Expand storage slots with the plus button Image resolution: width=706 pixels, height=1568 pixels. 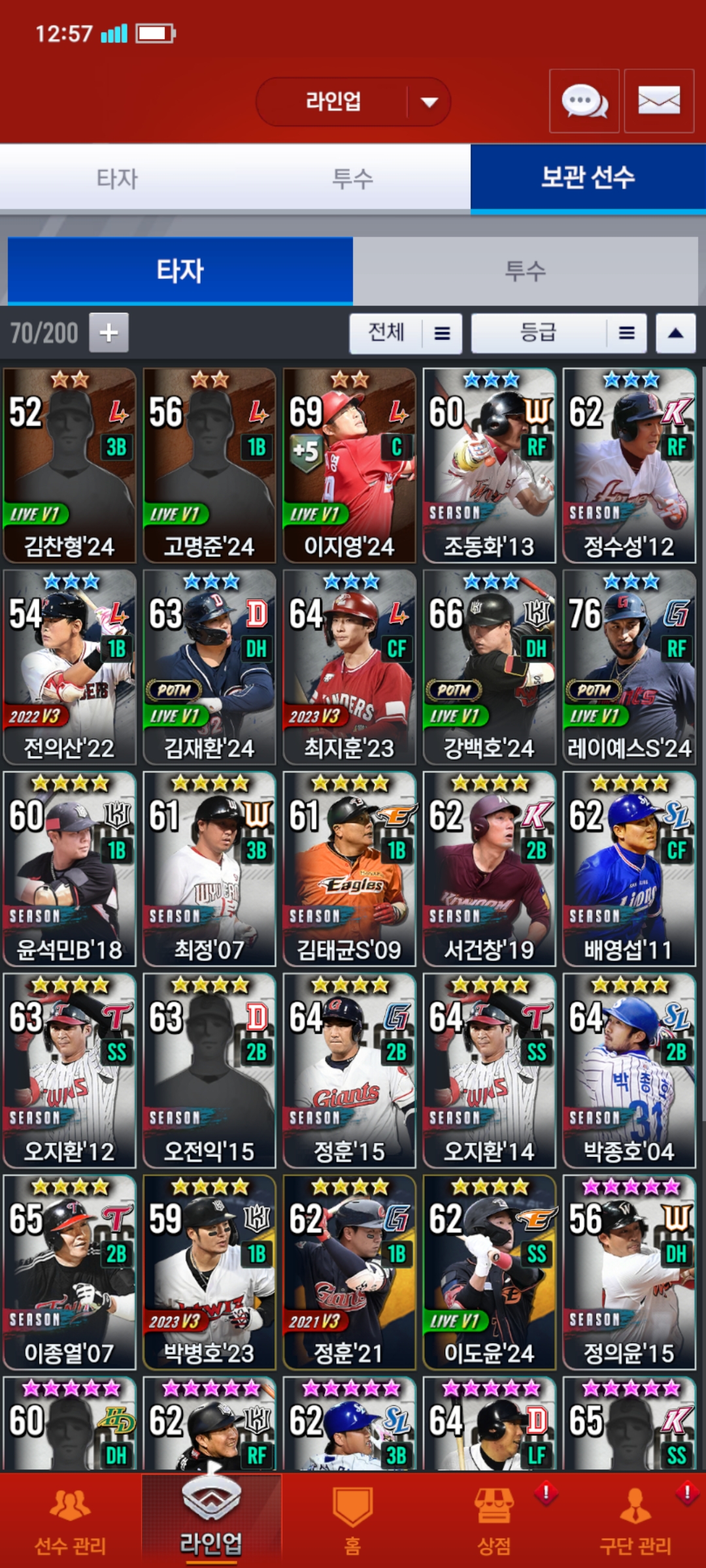(109, 333)
